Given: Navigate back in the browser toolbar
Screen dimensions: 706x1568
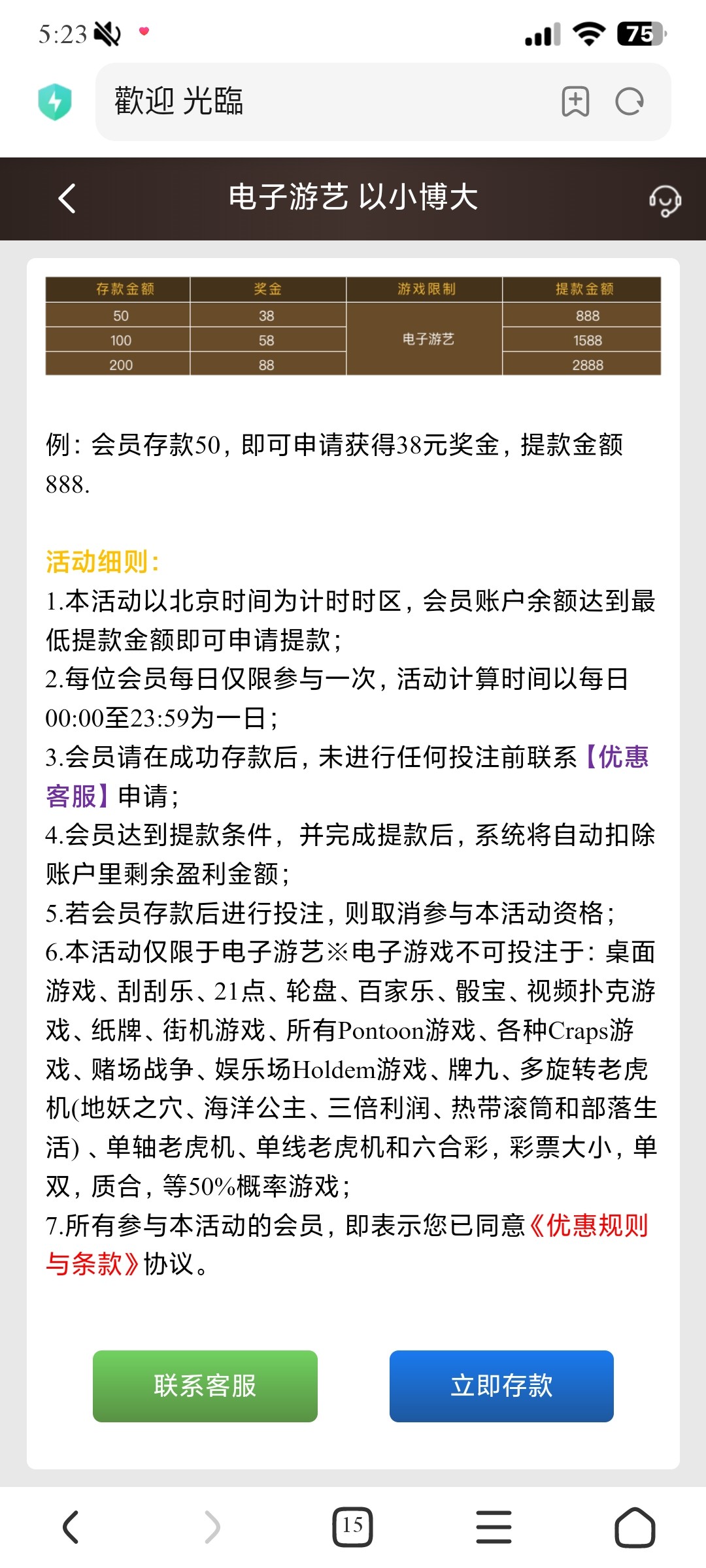Looking at the screenshot, I should [x=71, y=1527].
